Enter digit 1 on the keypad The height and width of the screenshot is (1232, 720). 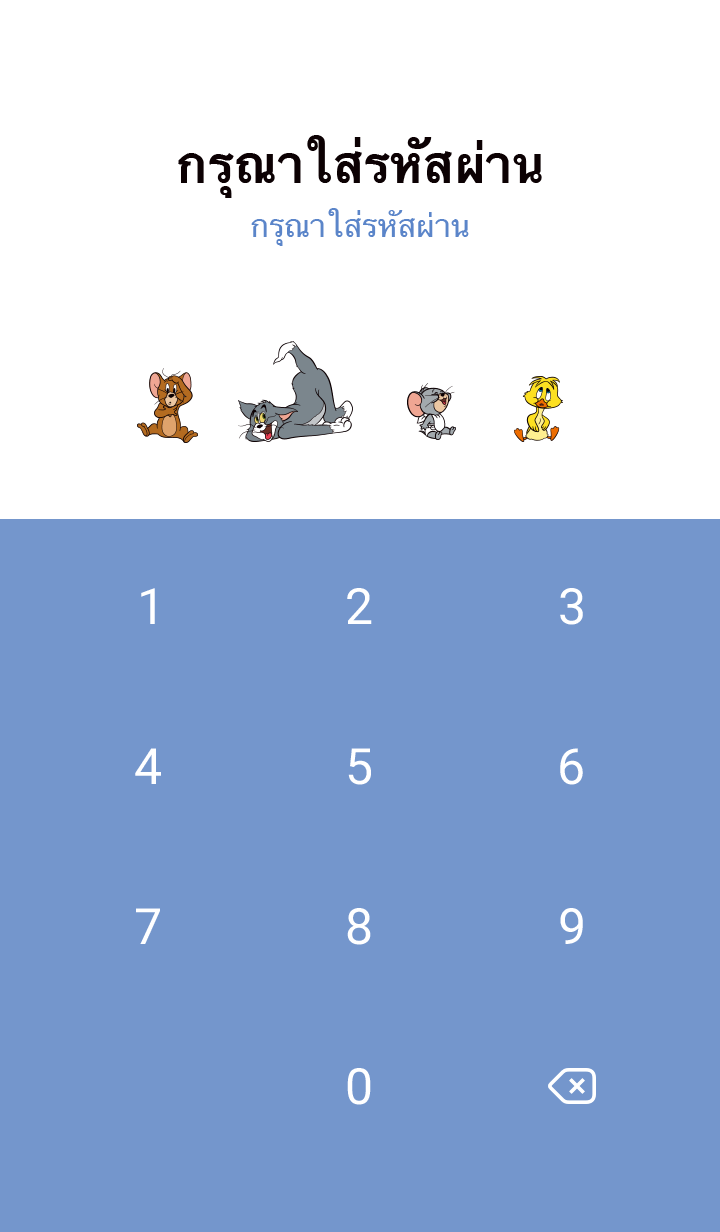[x=149, y=607]
